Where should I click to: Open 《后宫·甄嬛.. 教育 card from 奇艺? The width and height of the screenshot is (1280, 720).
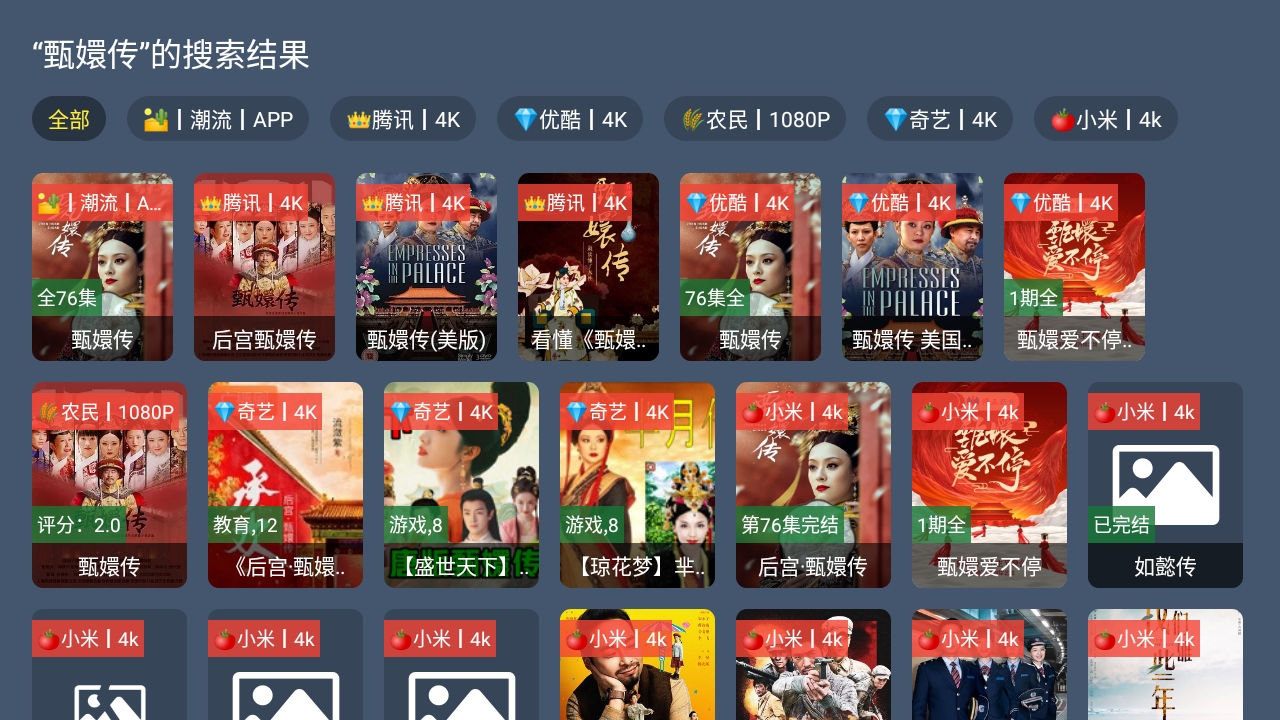pos(285,485)
